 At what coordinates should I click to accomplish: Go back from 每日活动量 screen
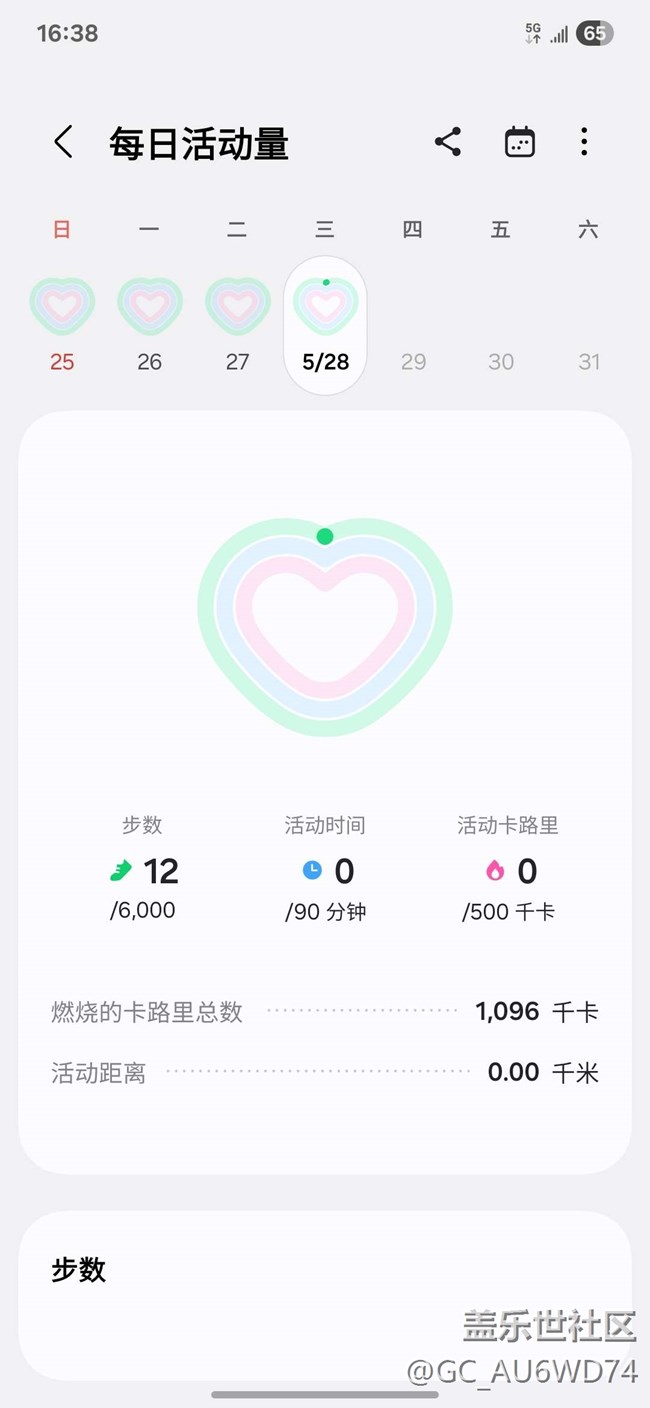[64, 142]
